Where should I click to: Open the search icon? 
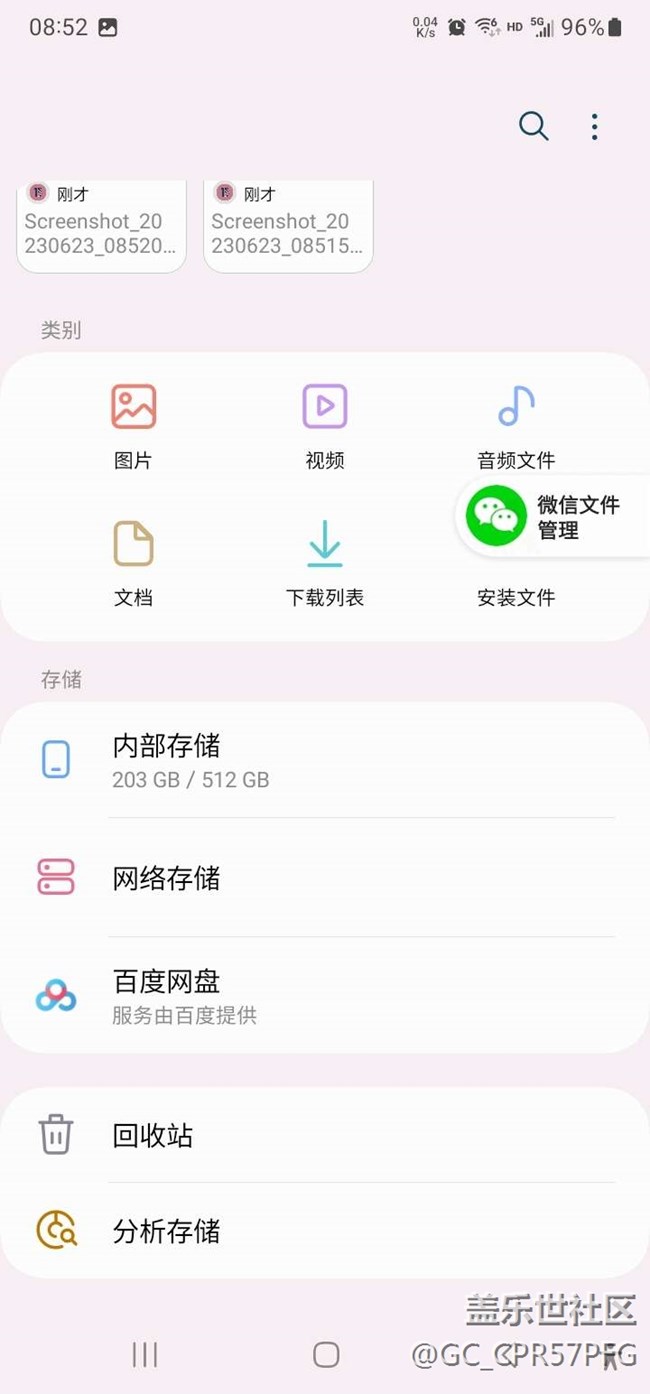pos(533,126)
